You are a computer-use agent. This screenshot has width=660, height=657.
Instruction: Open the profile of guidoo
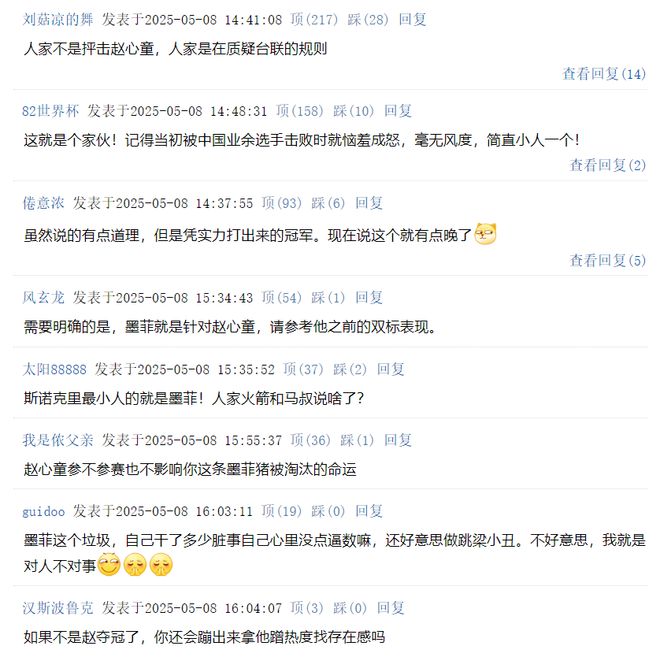44,512
